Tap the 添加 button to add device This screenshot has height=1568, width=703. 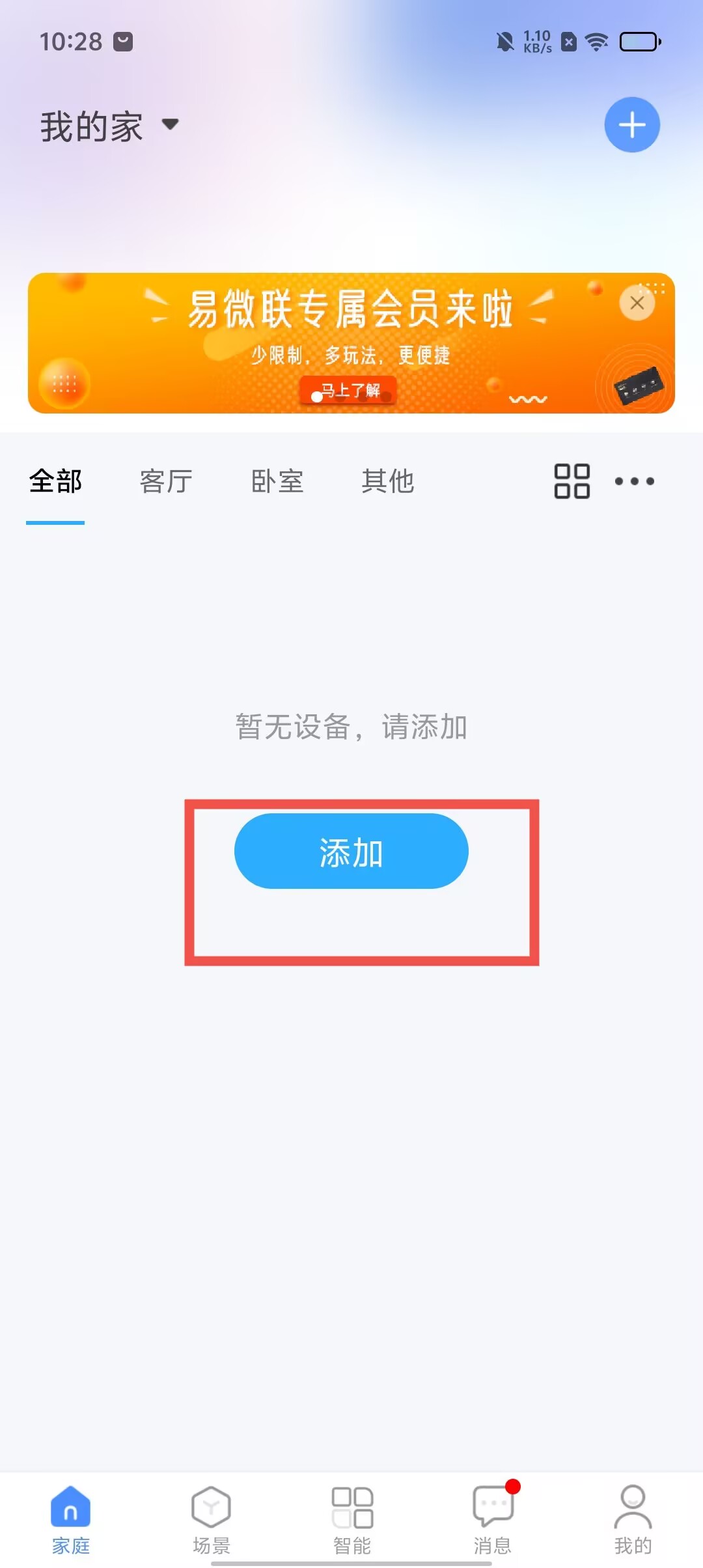351,851
